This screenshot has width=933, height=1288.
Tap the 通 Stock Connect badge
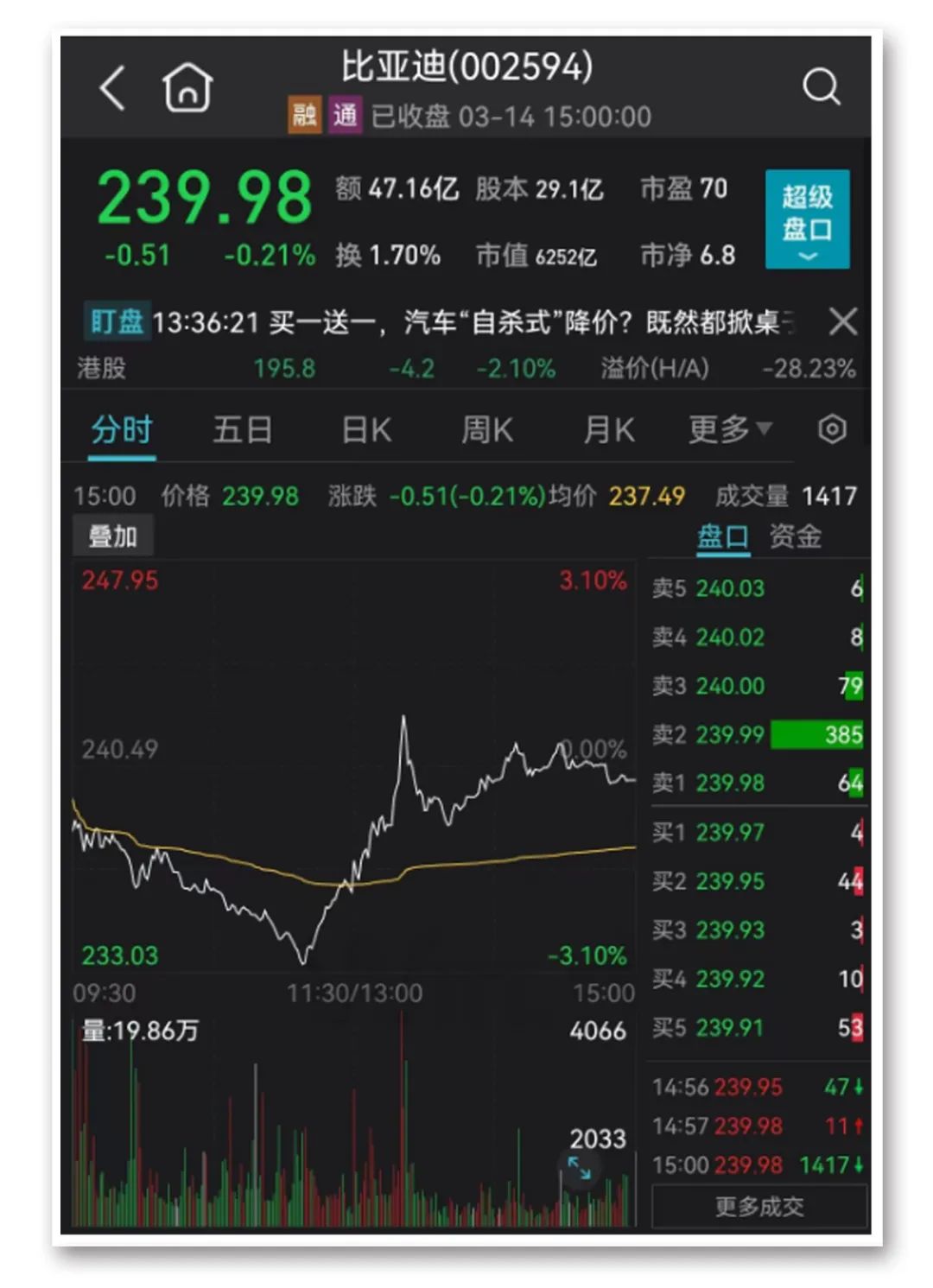click(345, 115)
